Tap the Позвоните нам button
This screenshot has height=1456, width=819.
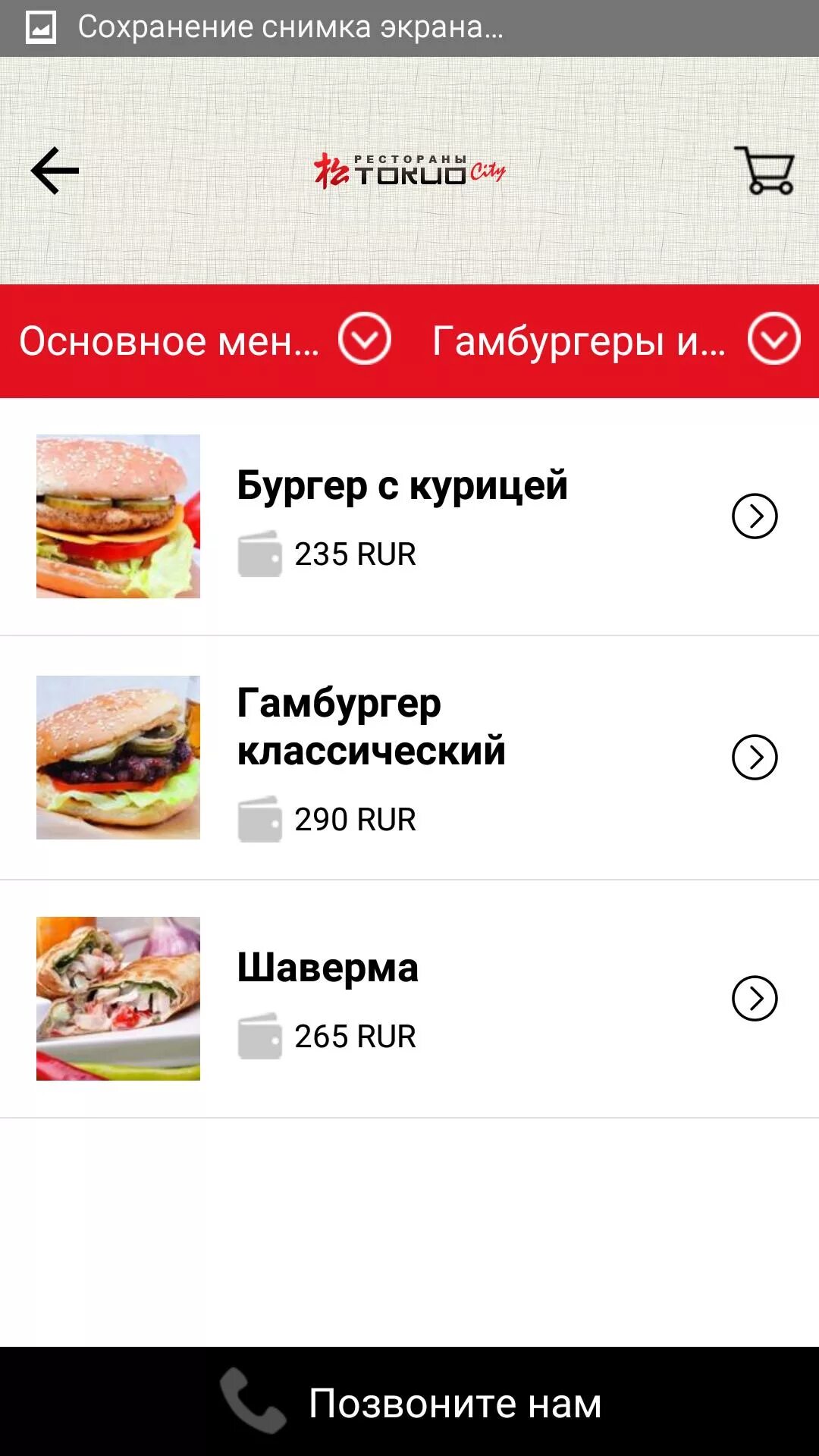pos(455,1401)
